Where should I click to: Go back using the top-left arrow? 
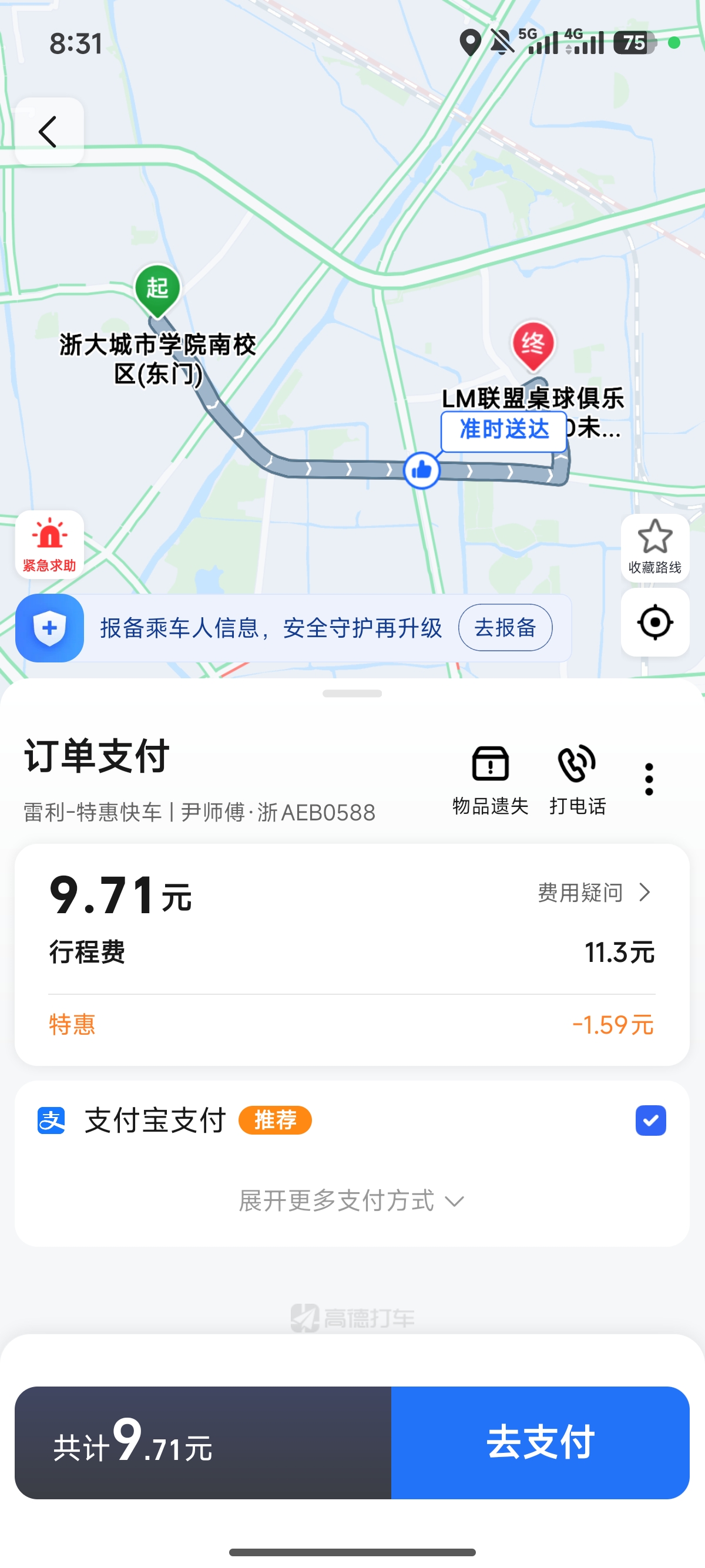tap(49, 132)
